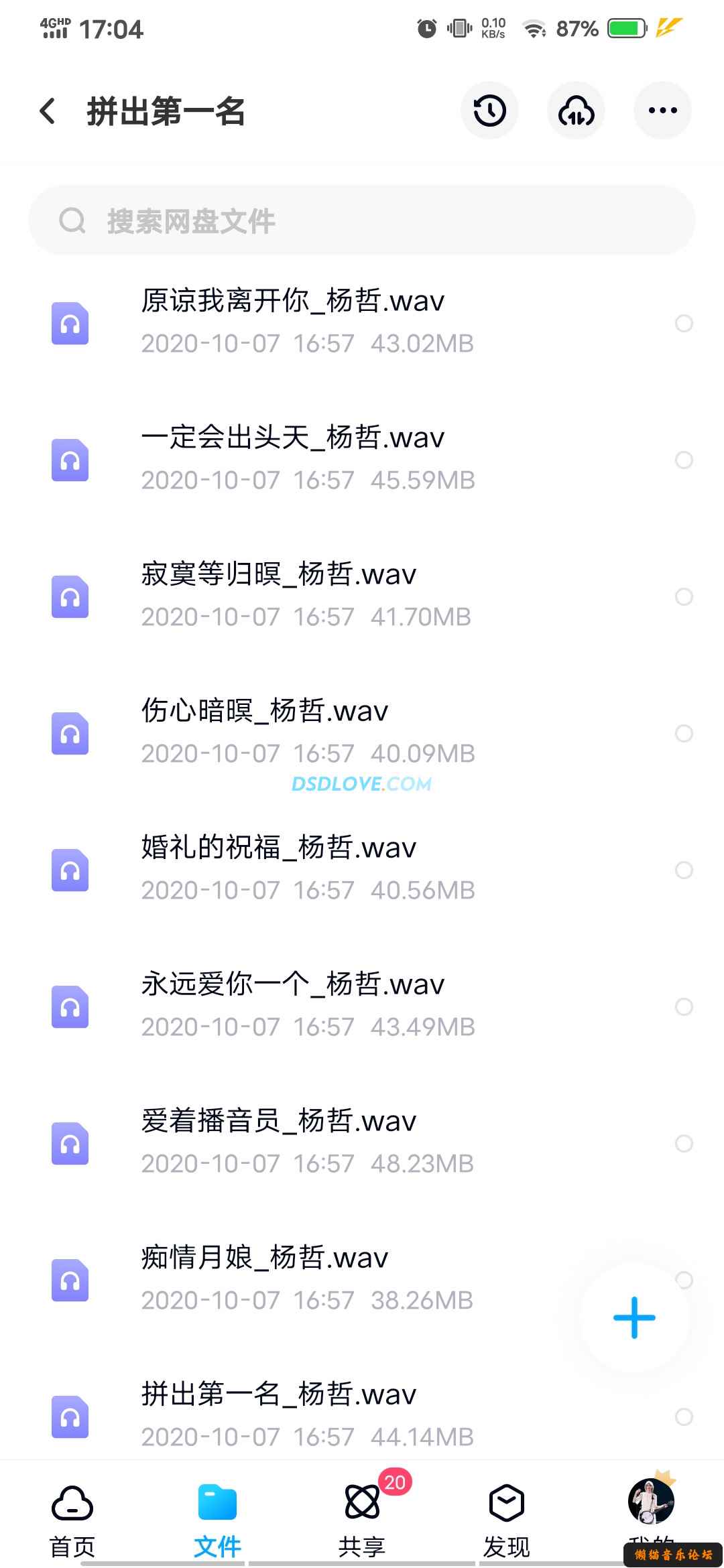Image resolution: width=724 pixels, height=1568 pixels.
Task: Open 痴情月娘_杨哲.wav
Action: tap(265, 1279)
